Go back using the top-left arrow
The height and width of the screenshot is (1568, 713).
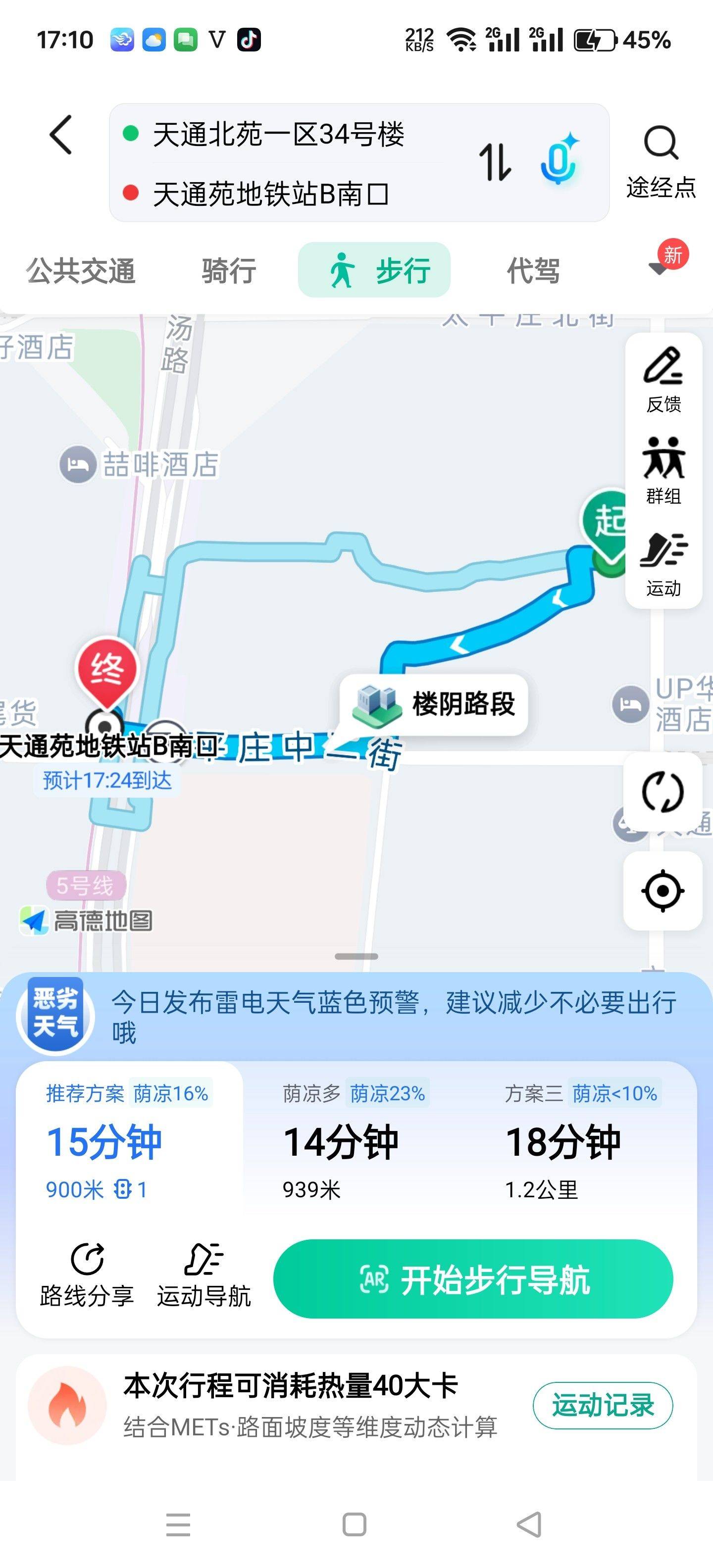click(x=61, y=135)
